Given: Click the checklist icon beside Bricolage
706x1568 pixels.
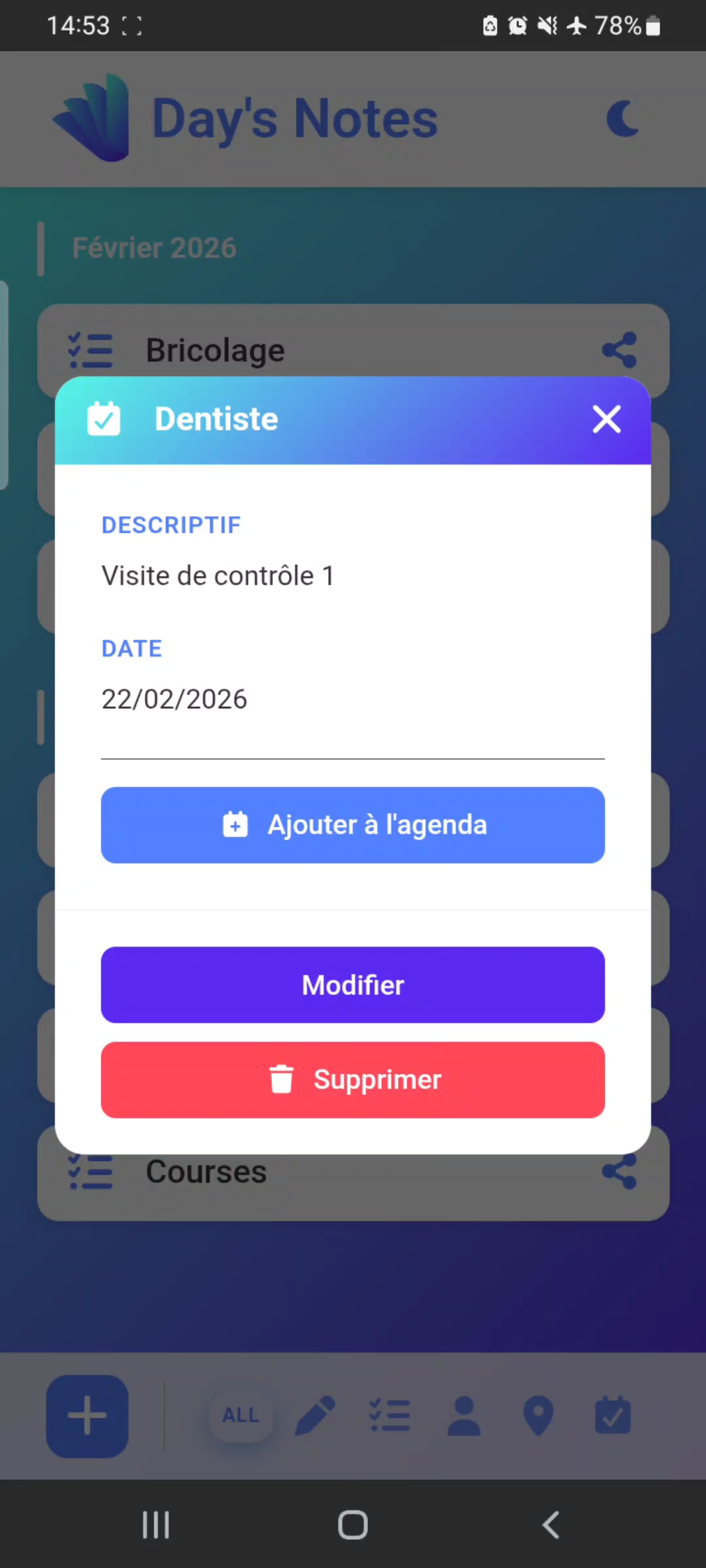Looking at the screenshot, I should pyautogui.click(x=91, y=350).
